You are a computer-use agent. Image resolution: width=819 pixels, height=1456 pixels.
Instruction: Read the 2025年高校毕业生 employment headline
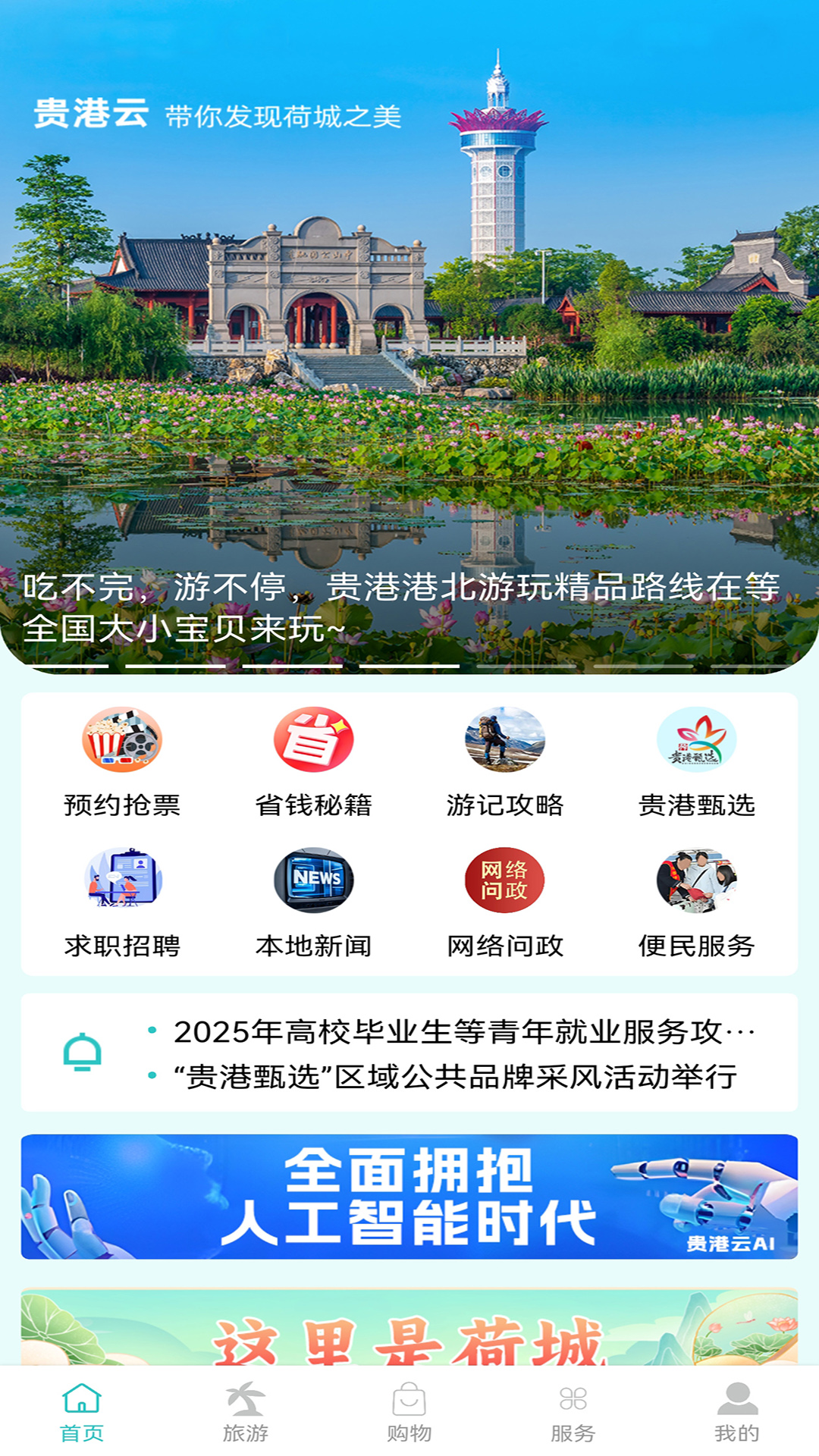point(463,1031)
